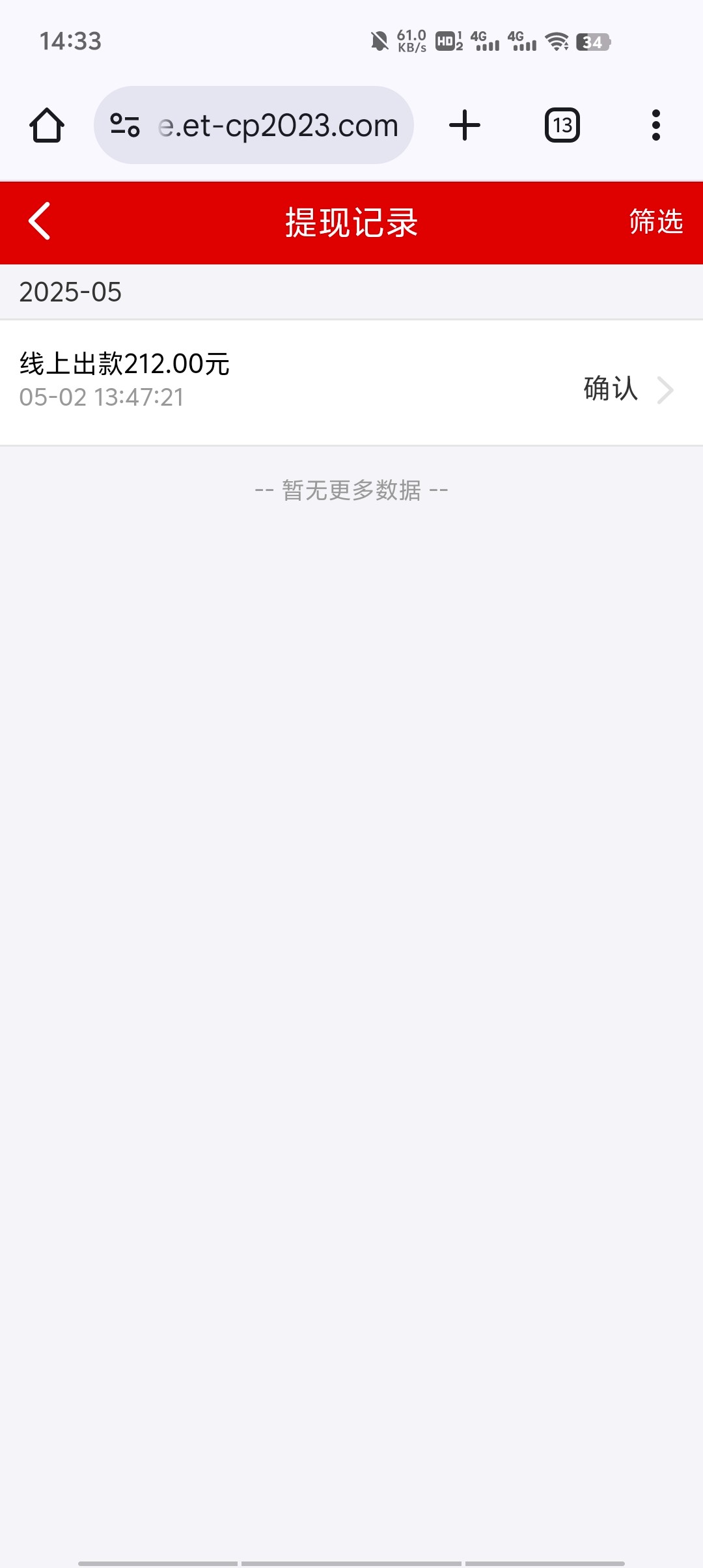View site info icon in address bar

(125, 125)
